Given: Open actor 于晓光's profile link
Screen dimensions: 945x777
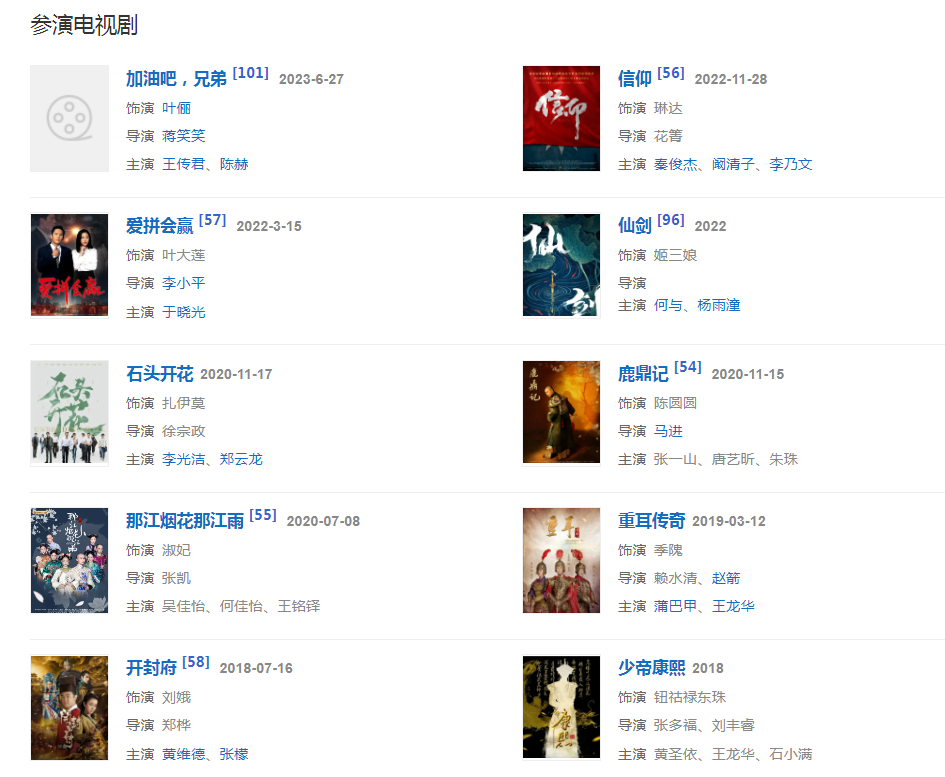Looking at the screenshot, I should tap(183, 312).
